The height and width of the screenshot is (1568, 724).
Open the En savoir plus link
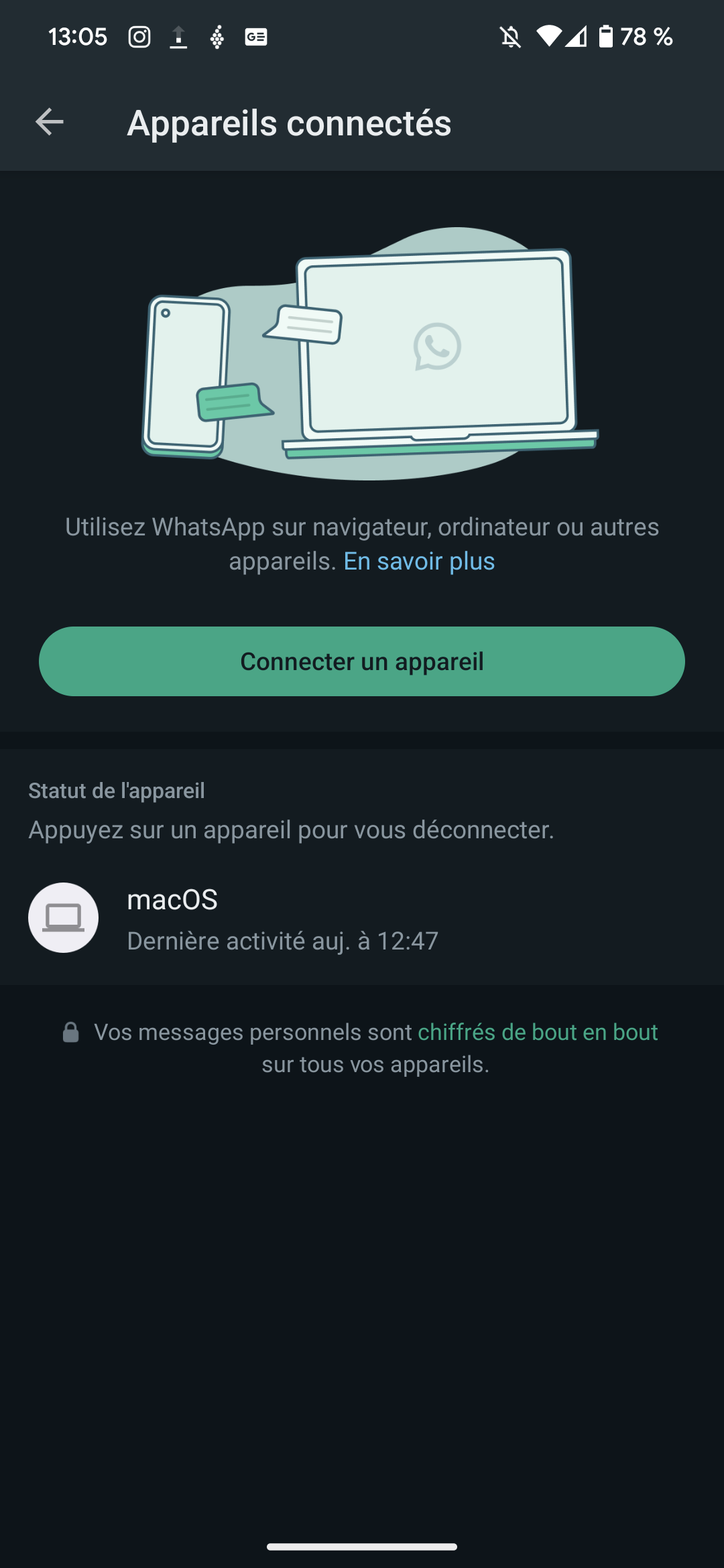click(x=419, y=562)
